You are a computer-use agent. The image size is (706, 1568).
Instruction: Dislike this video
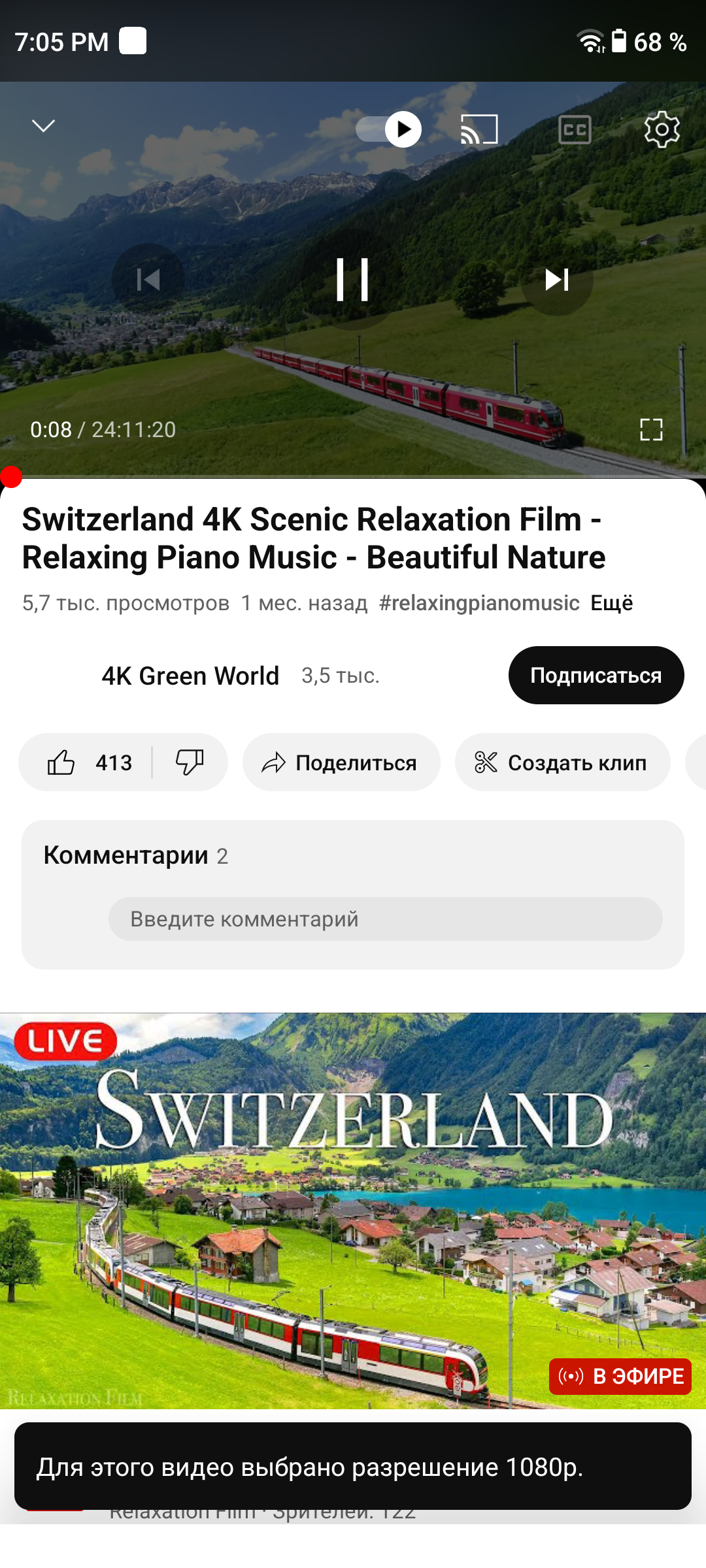click(x=190, y=762)
